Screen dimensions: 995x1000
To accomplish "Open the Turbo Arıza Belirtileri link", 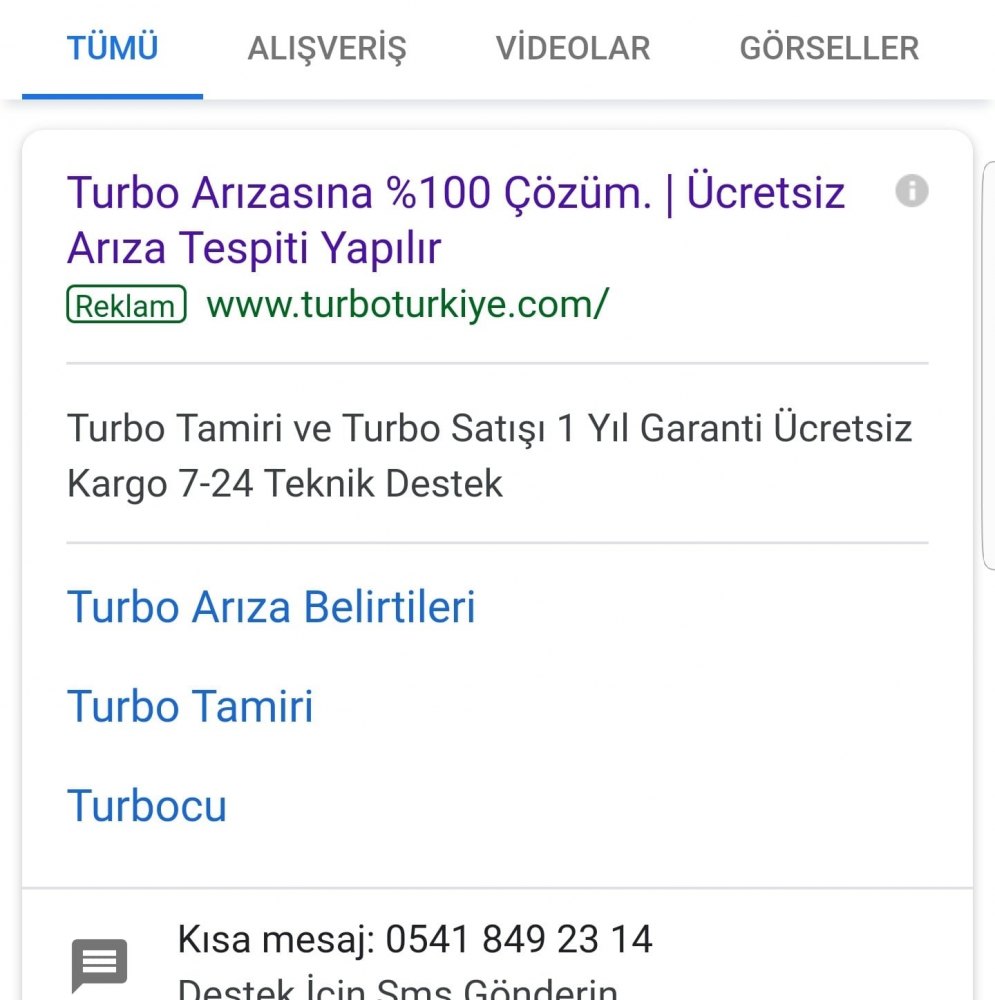I will tap(271, 607).
